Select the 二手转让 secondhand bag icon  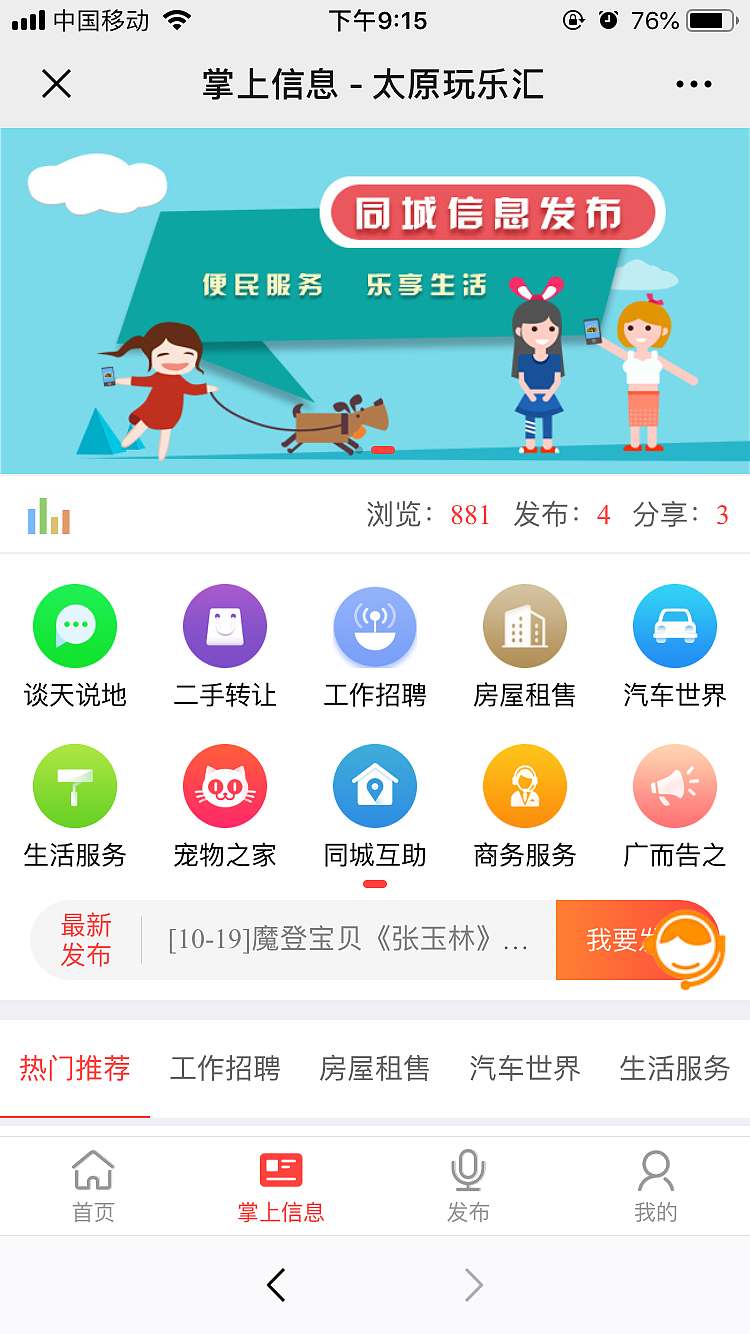pyautogui.click(x=225, y=625)
